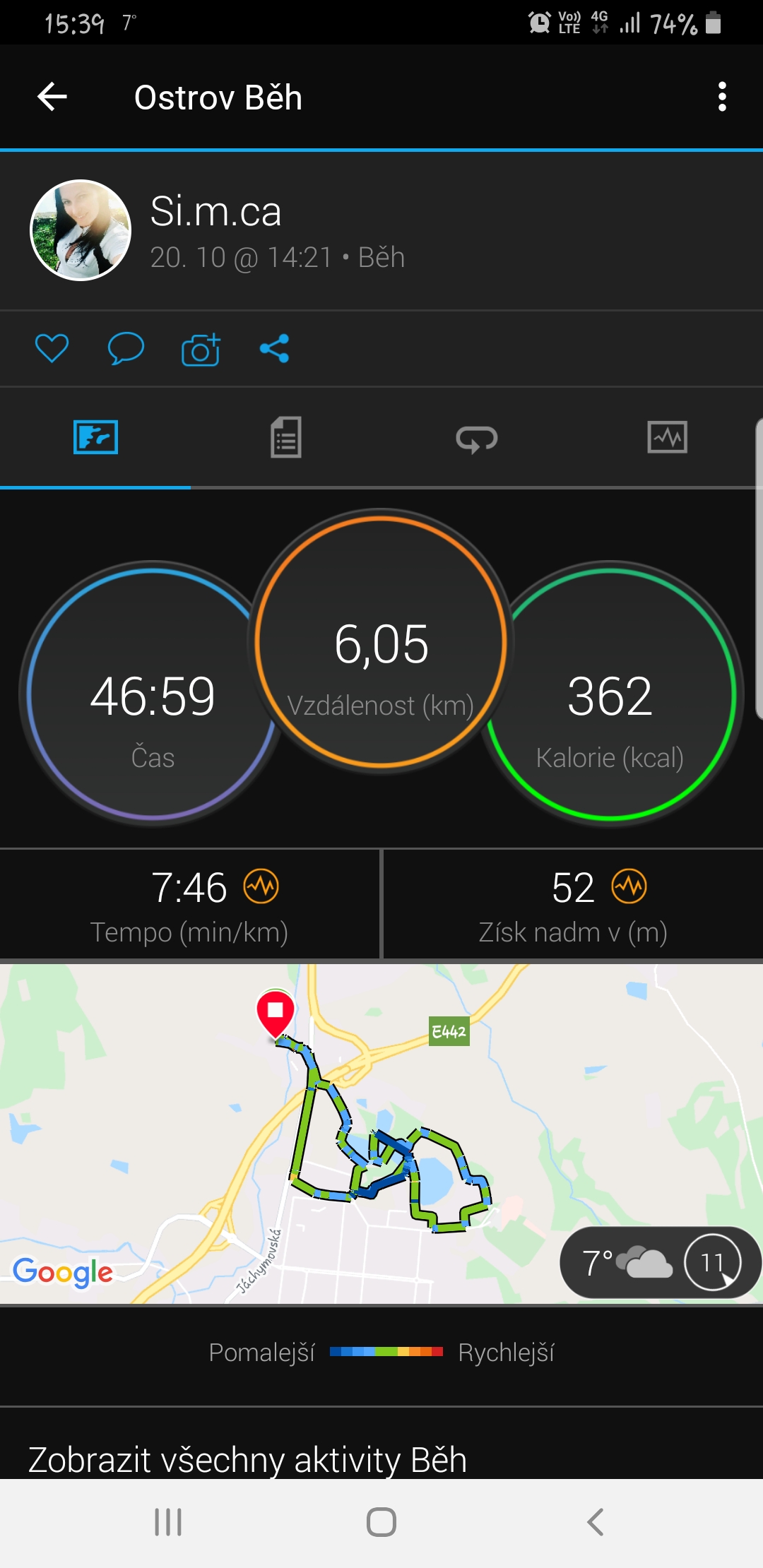Open Si.m.ca's profile picture
Screen dimensions: 763x1568
click(x=81, y=230)
